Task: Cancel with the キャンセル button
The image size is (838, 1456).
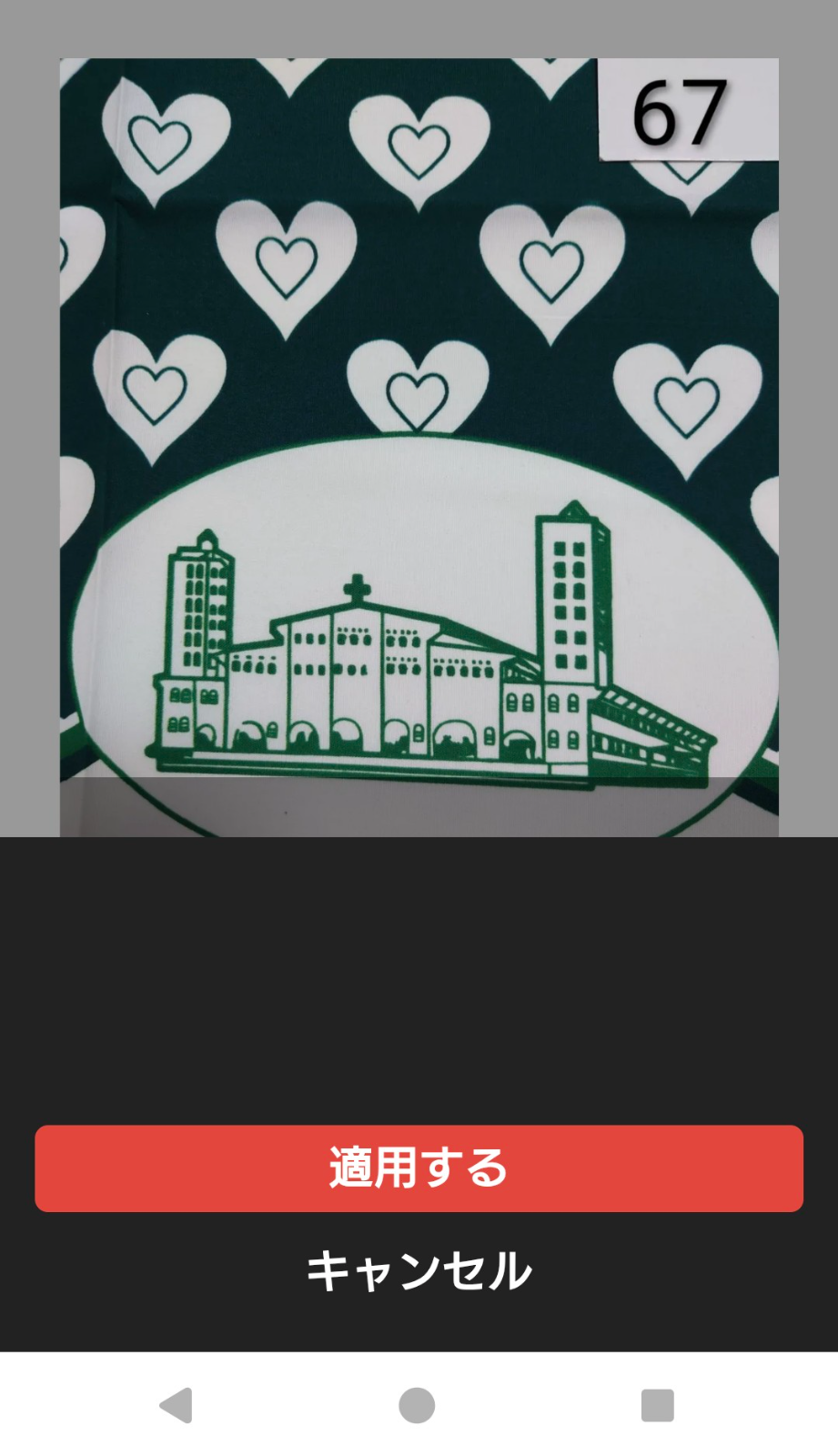Action: pos(419,1271)
